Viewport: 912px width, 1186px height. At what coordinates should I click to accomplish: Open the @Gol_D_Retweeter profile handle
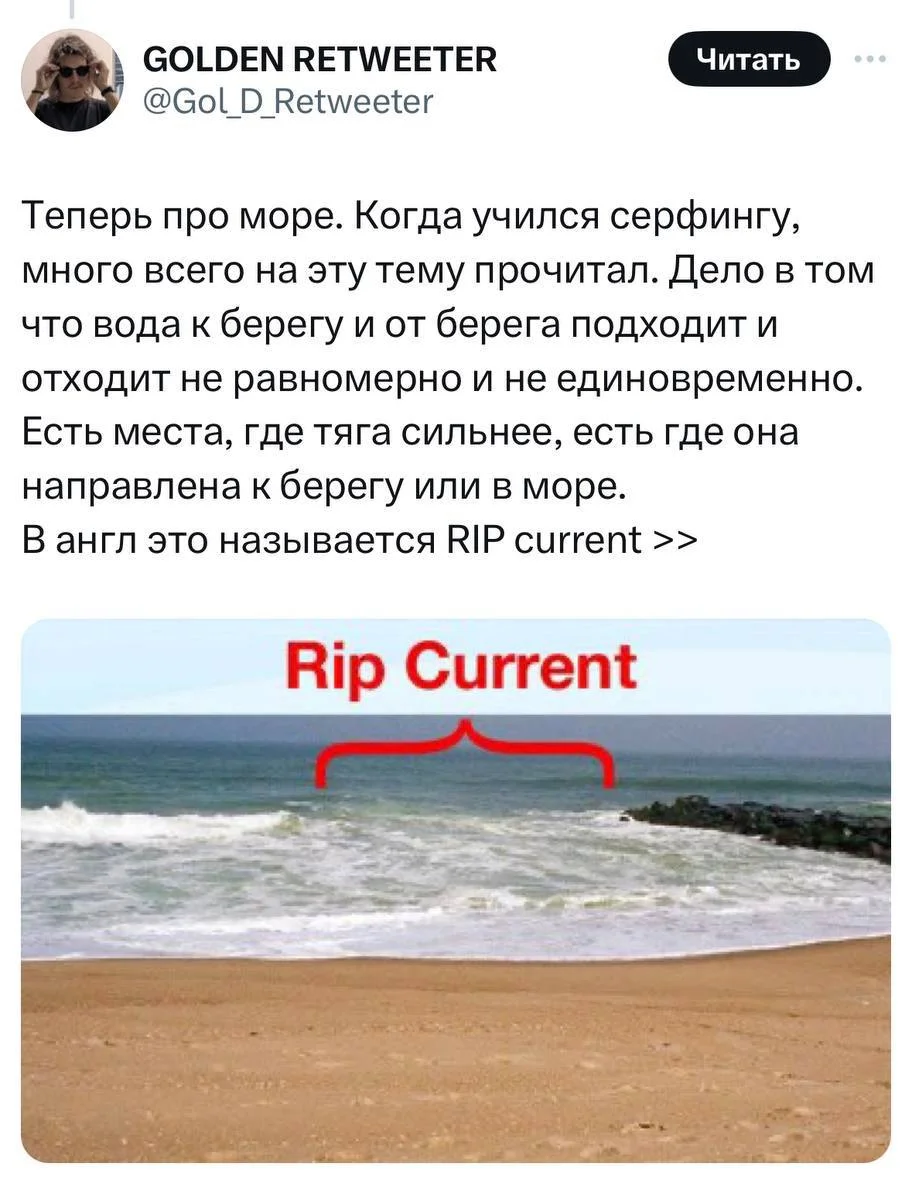point(289,100)
